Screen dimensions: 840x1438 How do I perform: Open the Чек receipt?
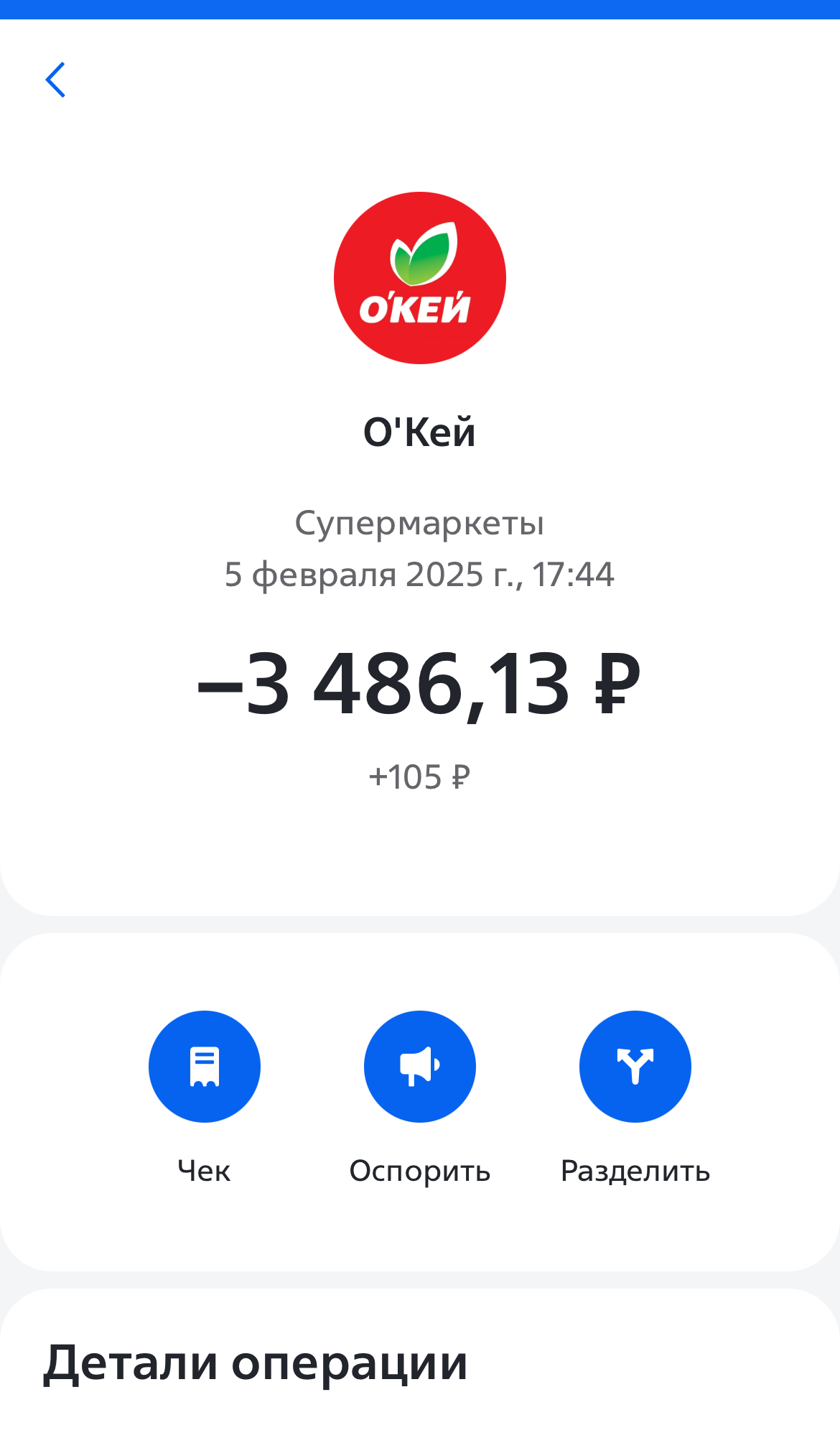205,1067
